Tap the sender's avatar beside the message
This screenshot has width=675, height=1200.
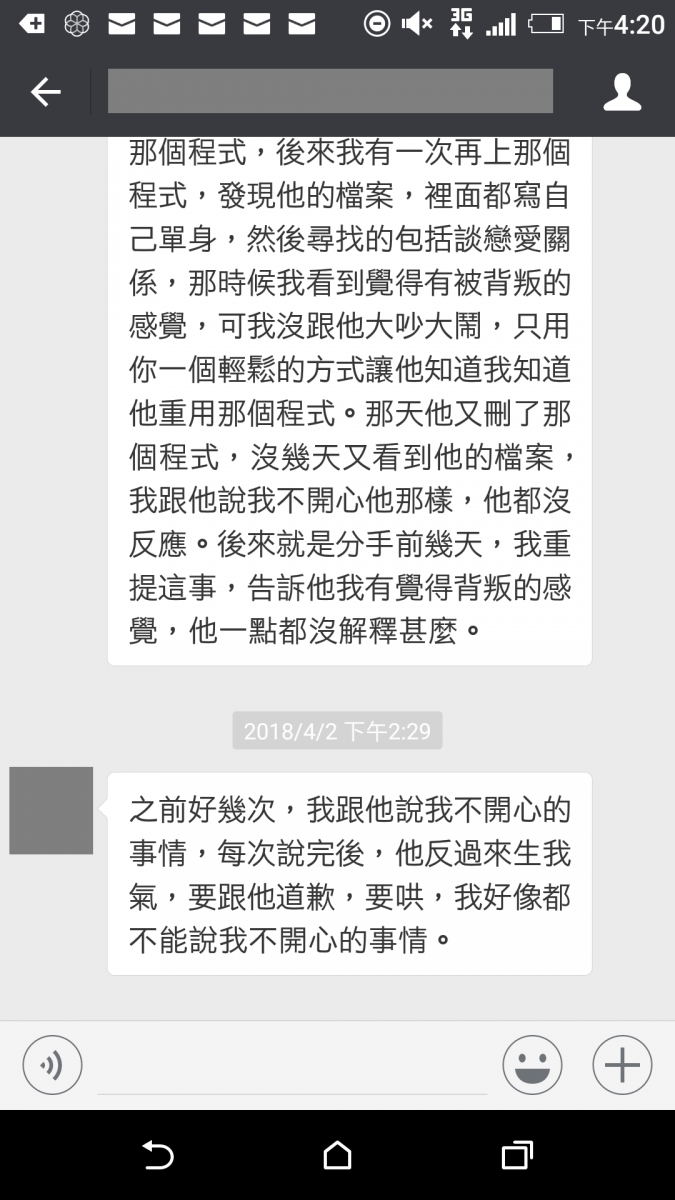point(51,811)
